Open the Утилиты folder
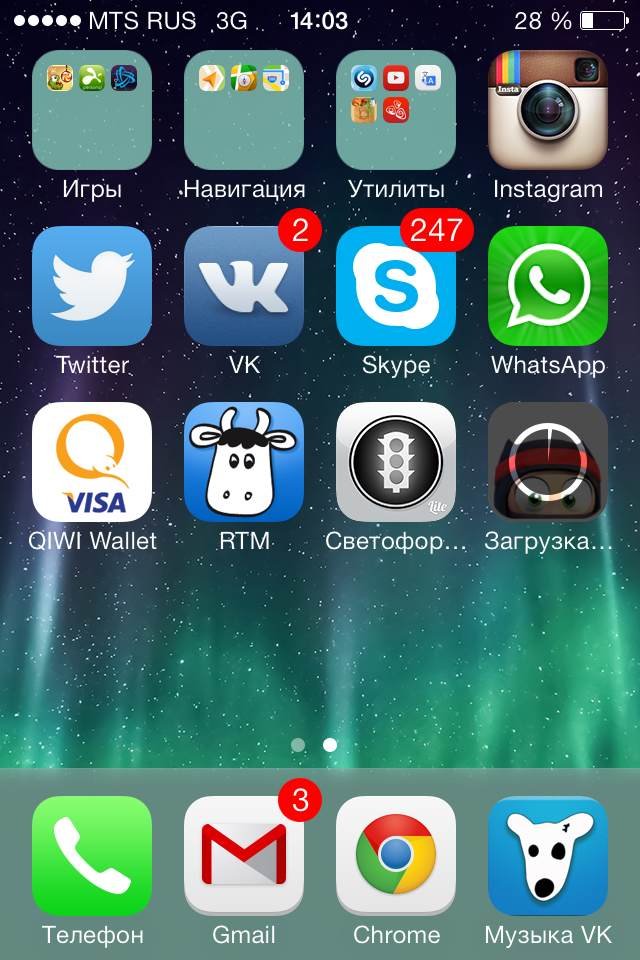 pyautogui.click(x=396, y=110)
